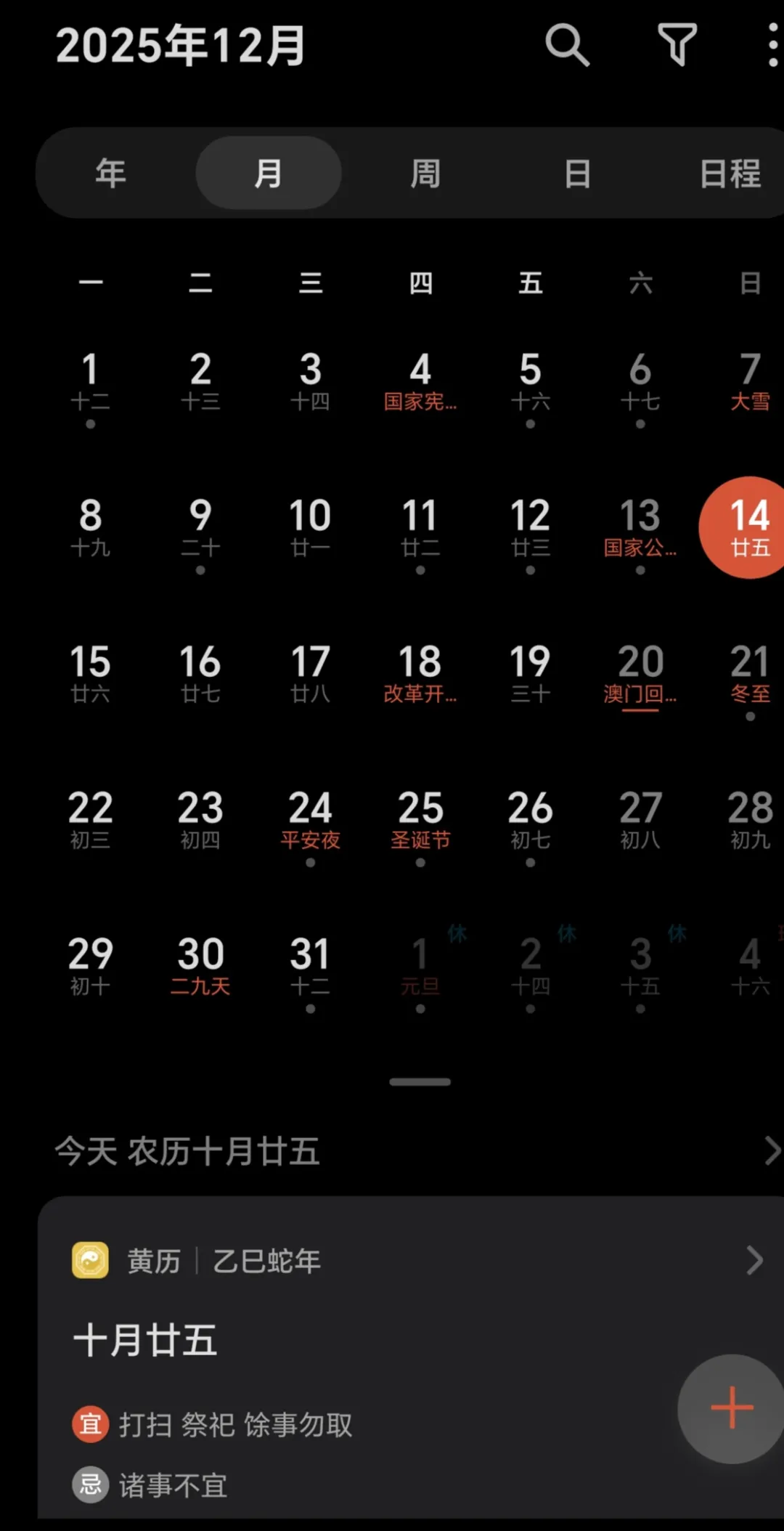
Task: Tap the calendar collapse handle
Action: (x=420, y=1081)
